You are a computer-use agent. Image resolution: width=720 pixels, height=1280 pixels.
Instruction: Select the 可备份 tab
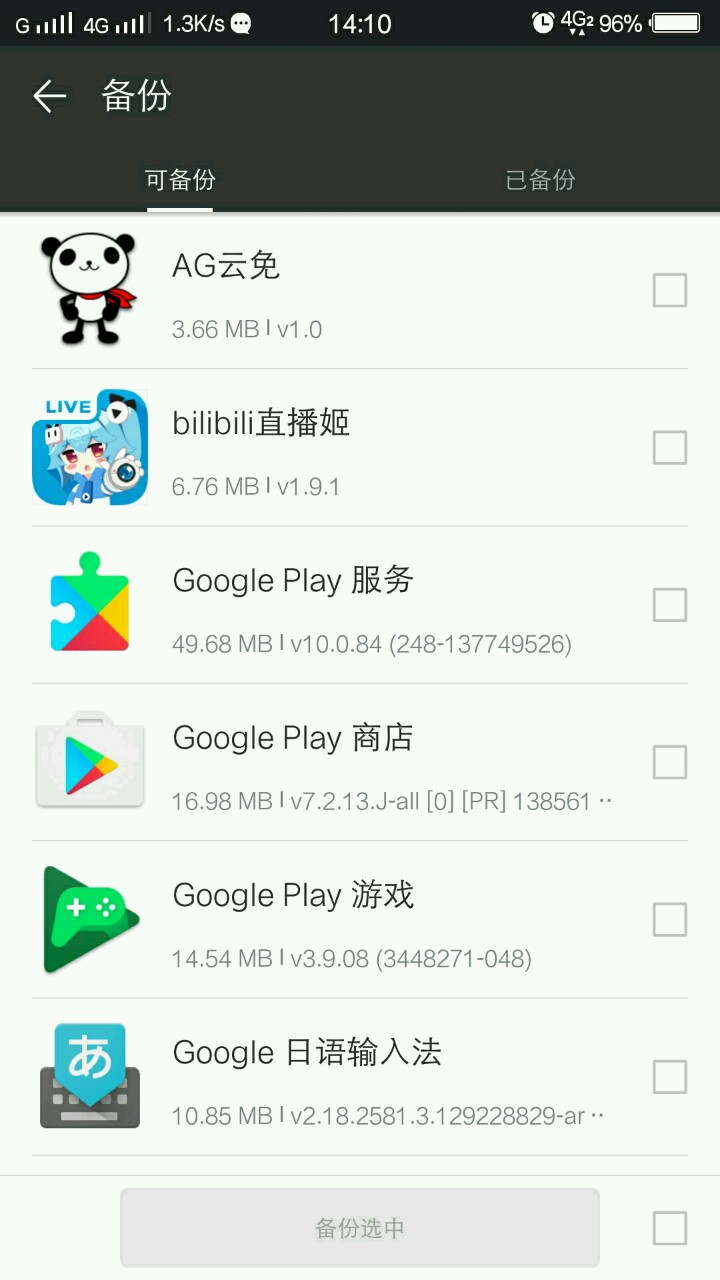click(x=180, y=180)
